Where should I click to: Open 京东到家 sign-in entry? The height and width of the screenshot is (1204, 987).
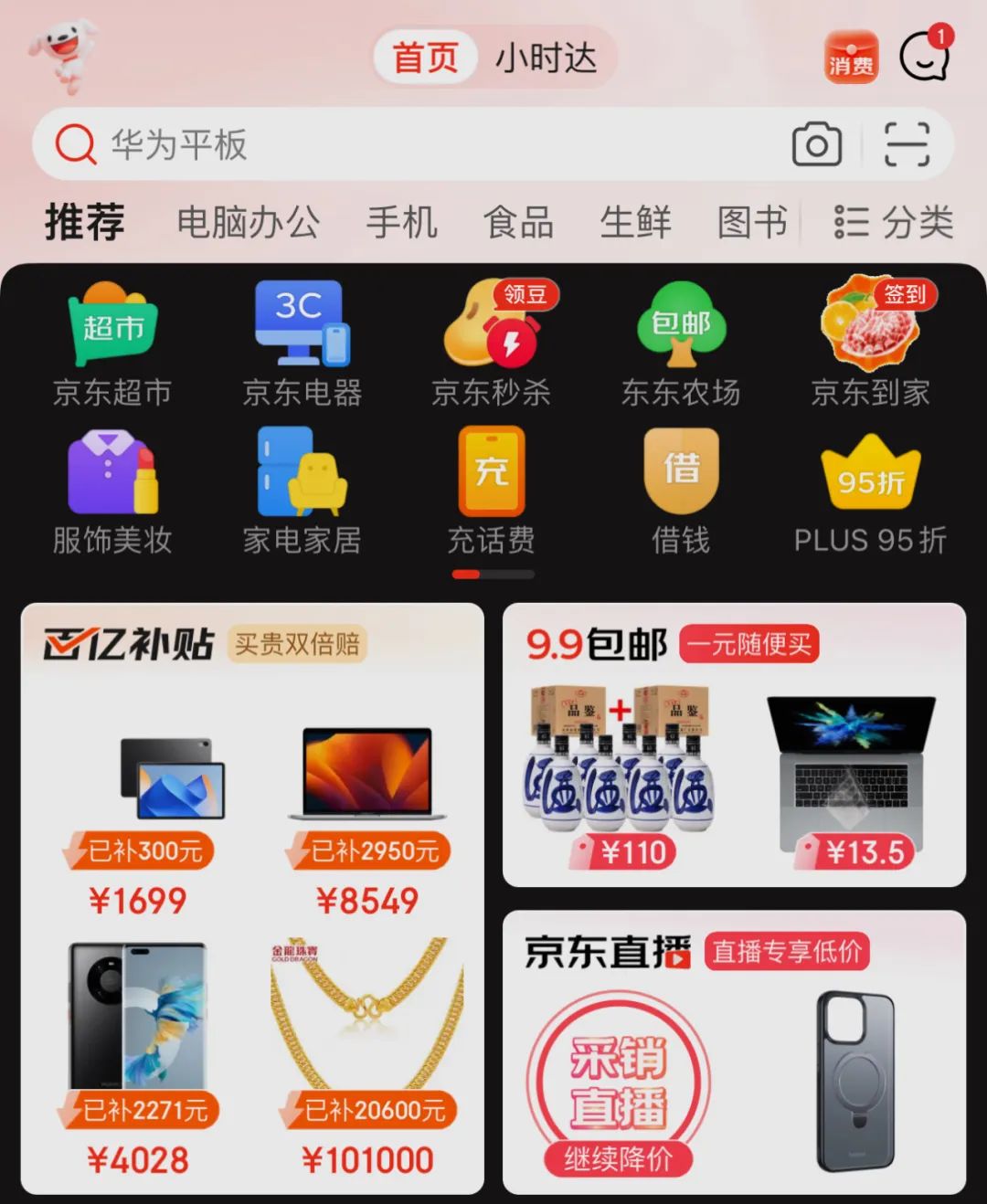[x=870, y=344]
